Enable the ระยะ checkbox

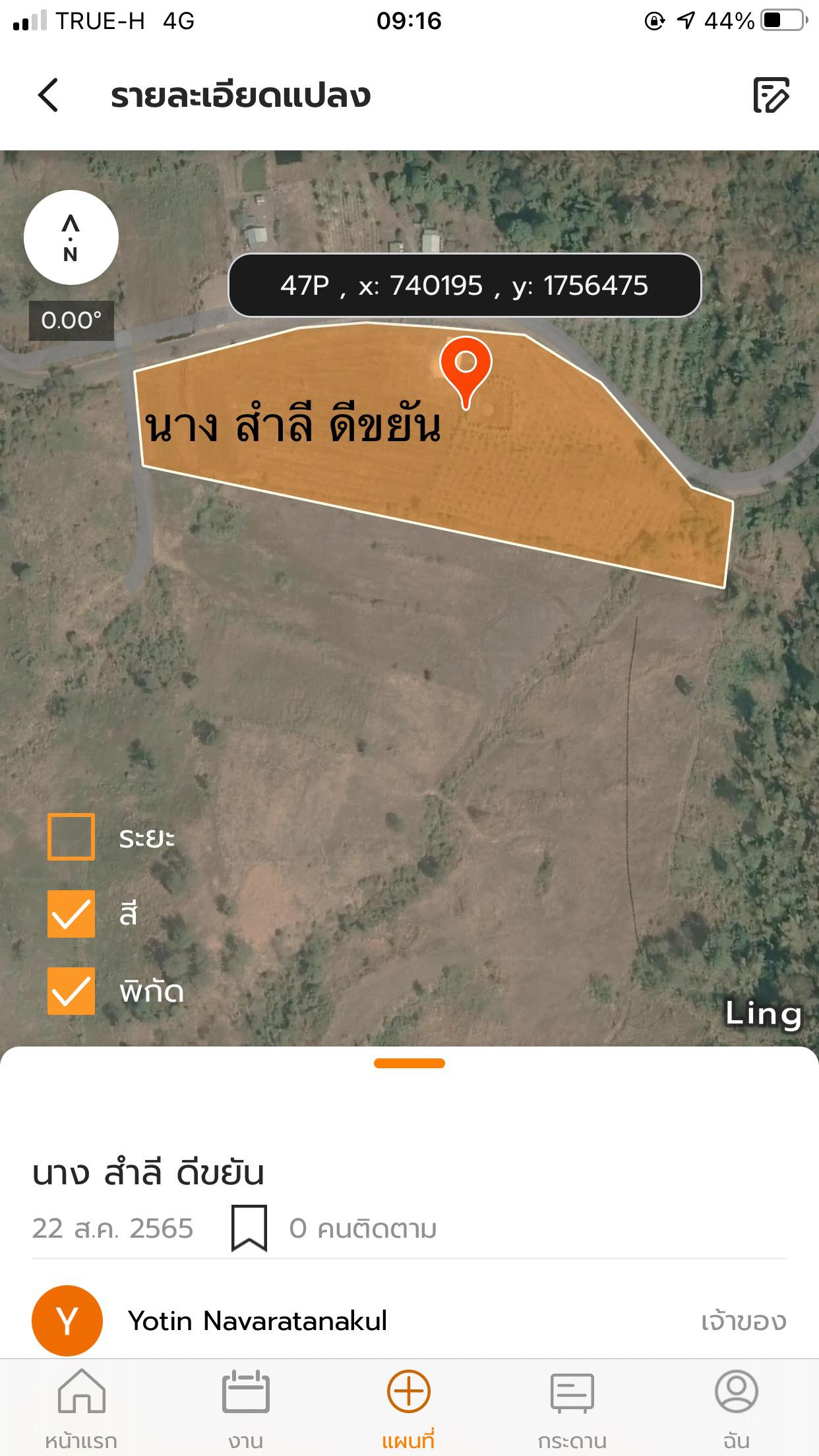click(71, 837)
